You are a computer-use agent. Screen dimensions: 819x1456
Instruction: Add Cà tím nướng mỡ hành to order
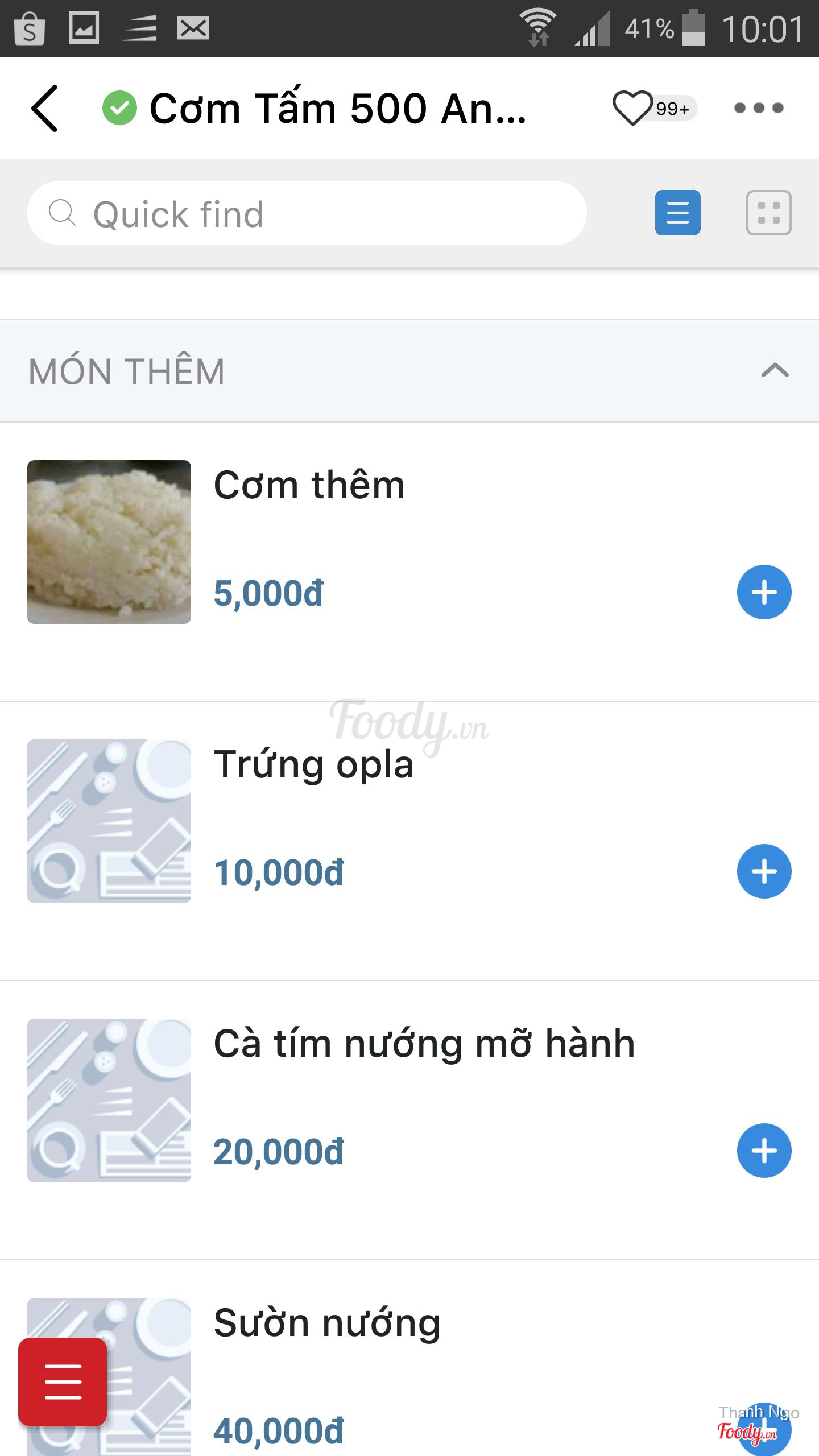click(x=764, y=1151)
